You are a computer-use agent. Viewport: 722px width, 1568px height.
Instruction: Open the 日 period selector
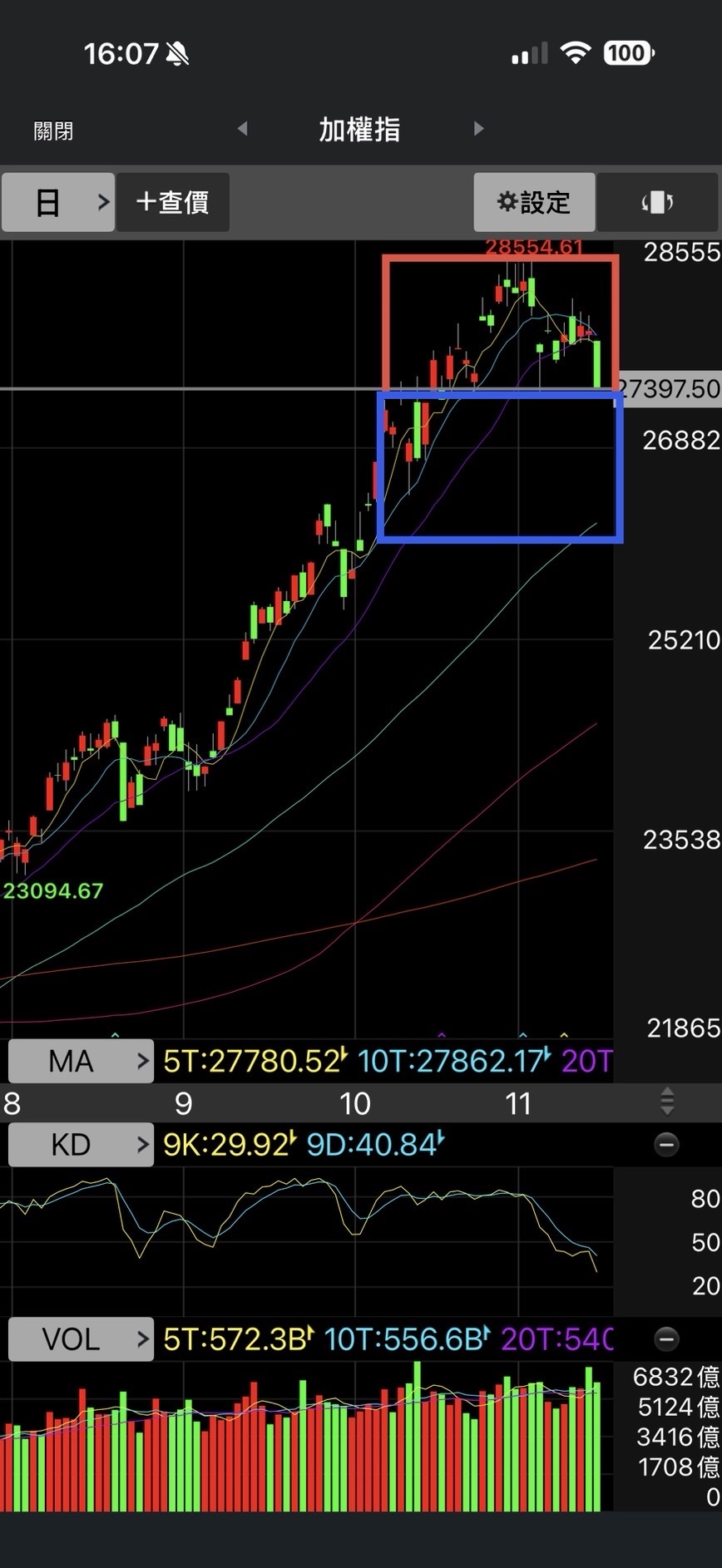point(58,202)
